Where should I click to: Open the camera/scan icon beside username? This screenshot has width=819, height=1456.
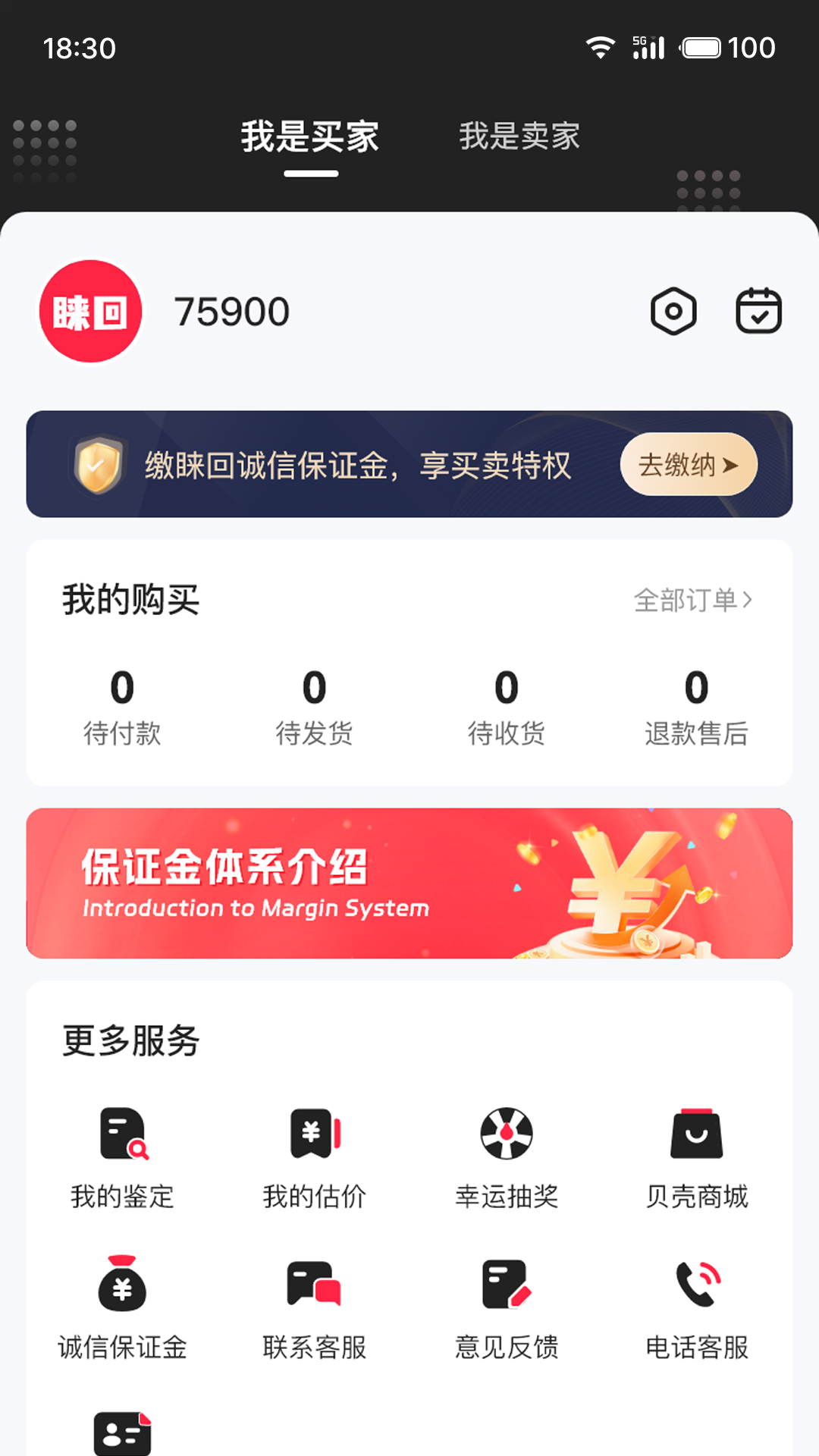(673, 309)
